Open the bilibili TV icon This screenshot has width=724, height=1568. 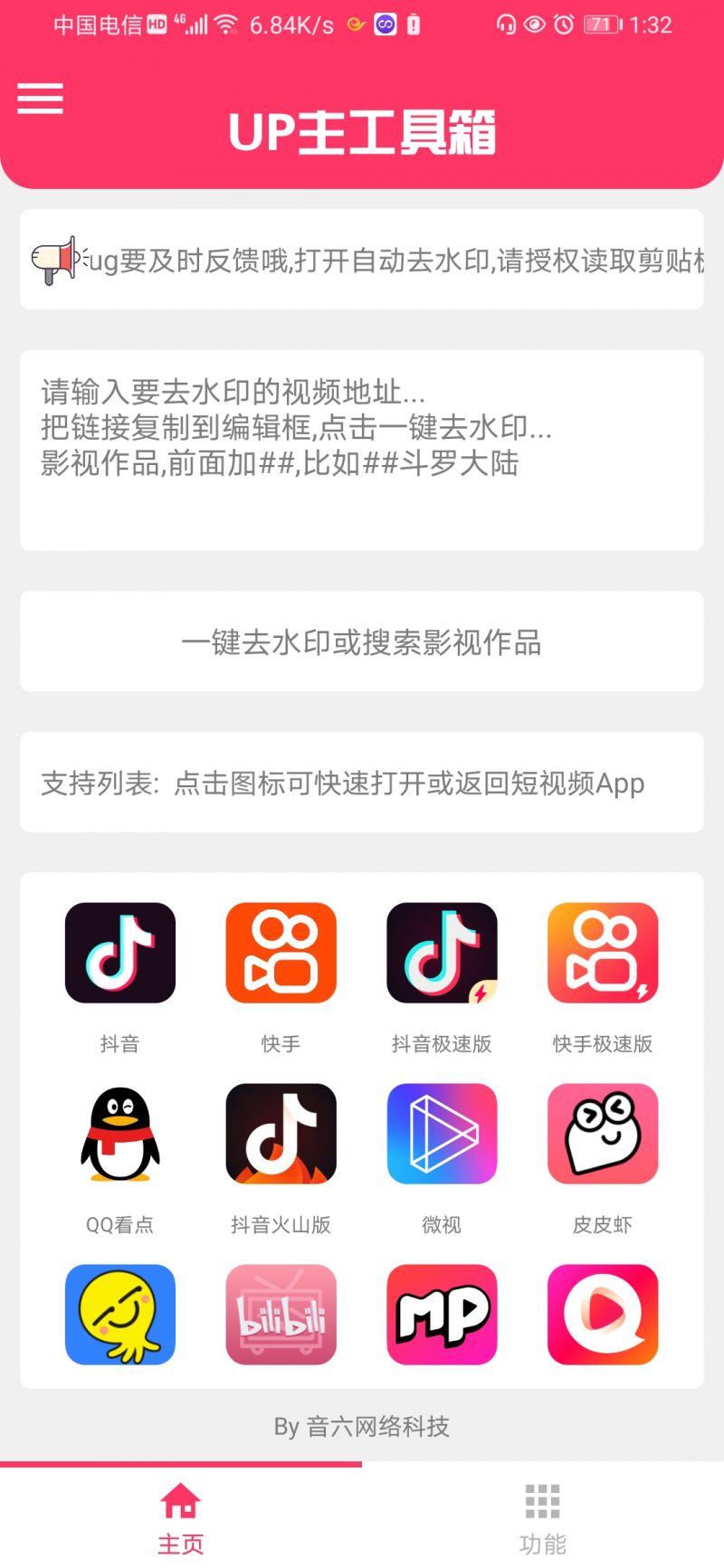click(281, 1315)
